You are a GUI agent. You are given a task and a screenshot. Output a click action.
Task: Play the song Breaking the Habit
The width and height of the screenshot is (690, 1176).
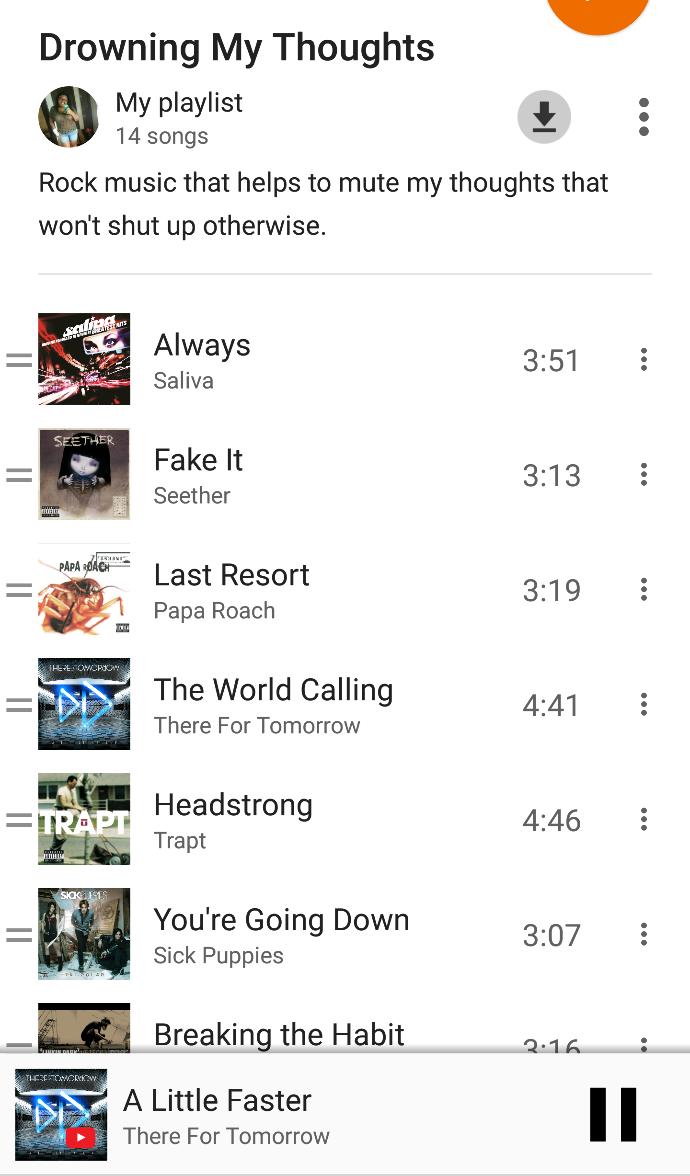tap(279, 1034)
